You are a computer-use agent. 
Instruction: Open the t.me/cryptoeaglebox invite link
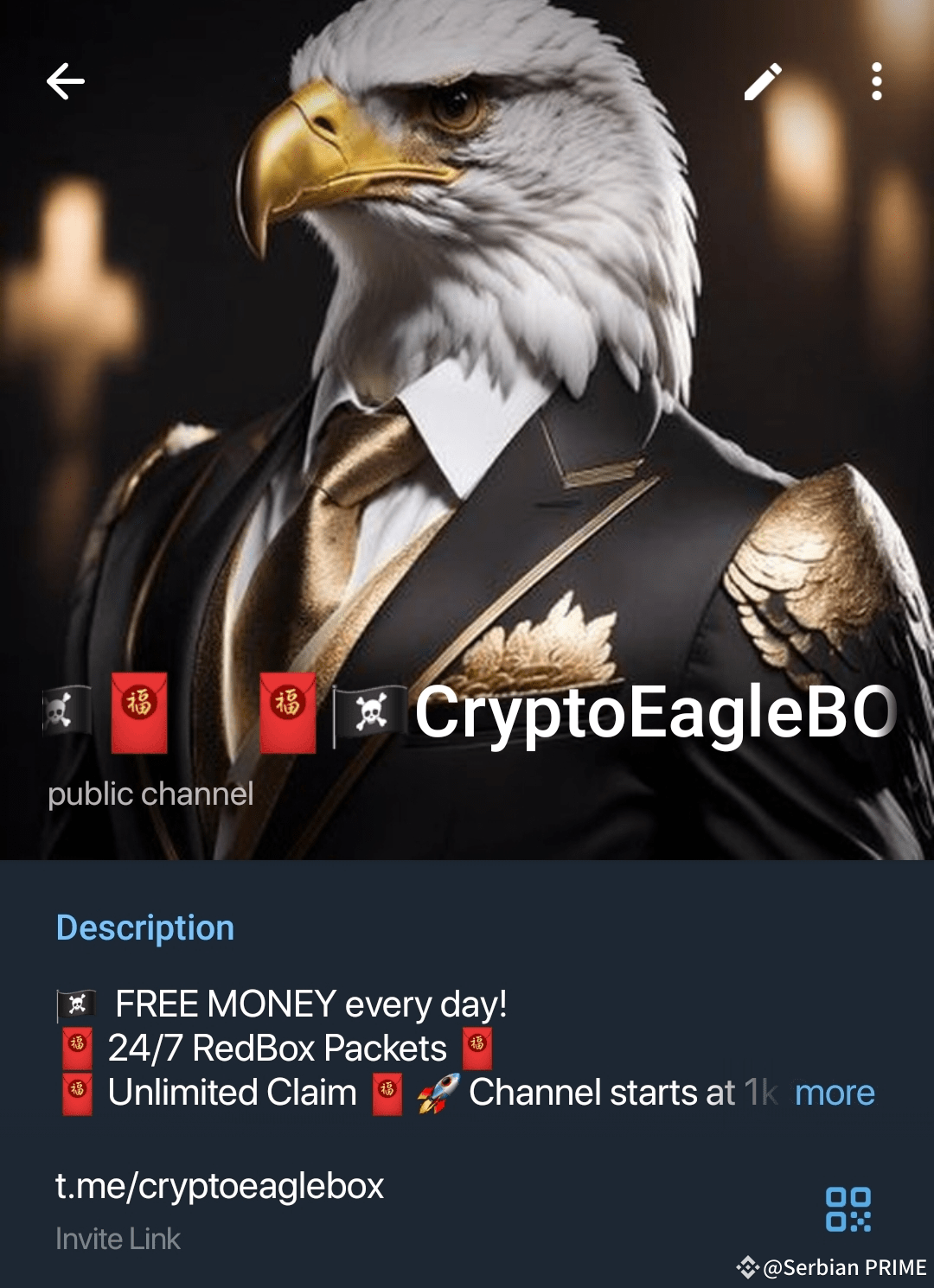point(220,1186)
